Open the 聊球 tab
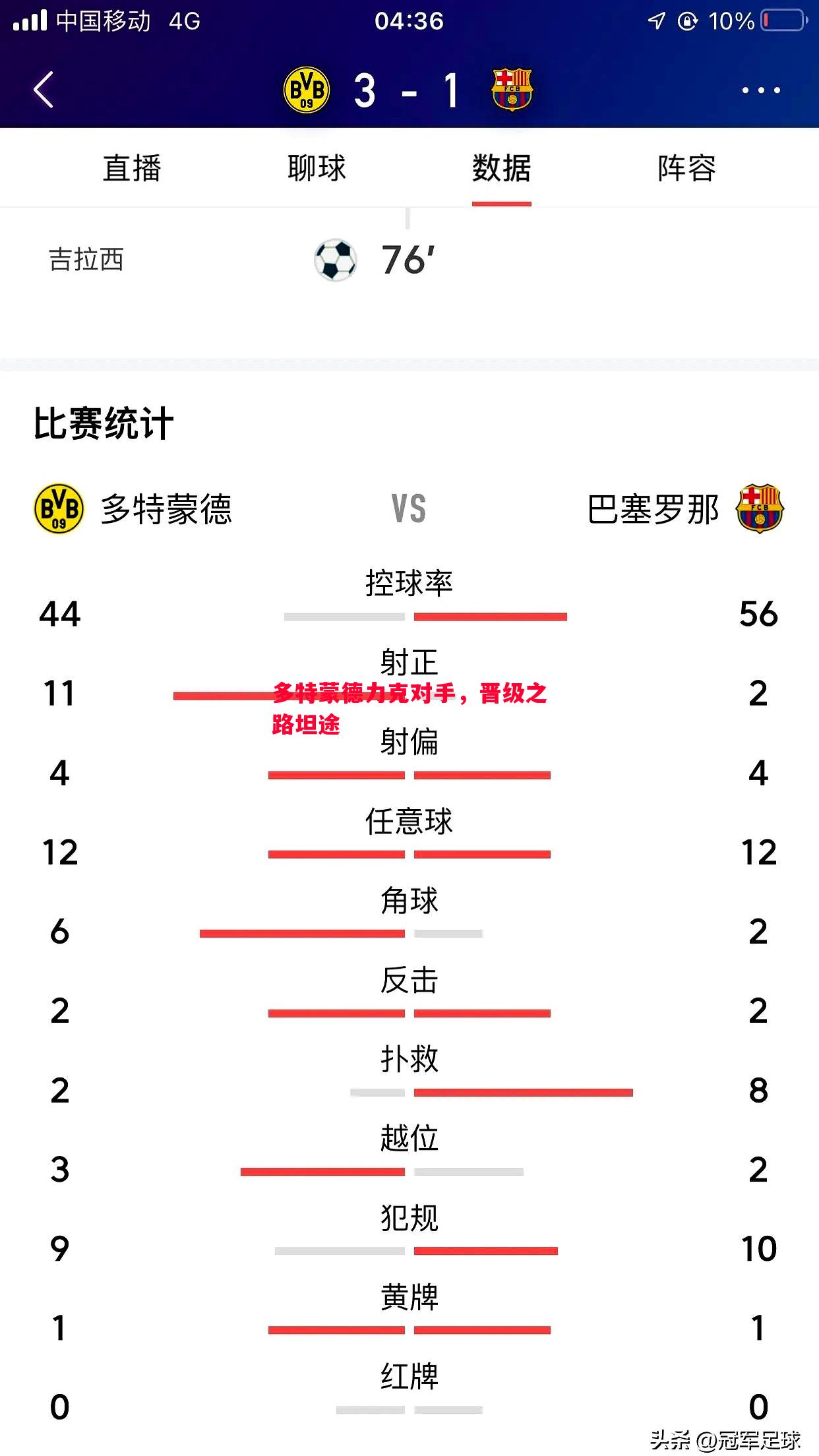 point(317,168)
